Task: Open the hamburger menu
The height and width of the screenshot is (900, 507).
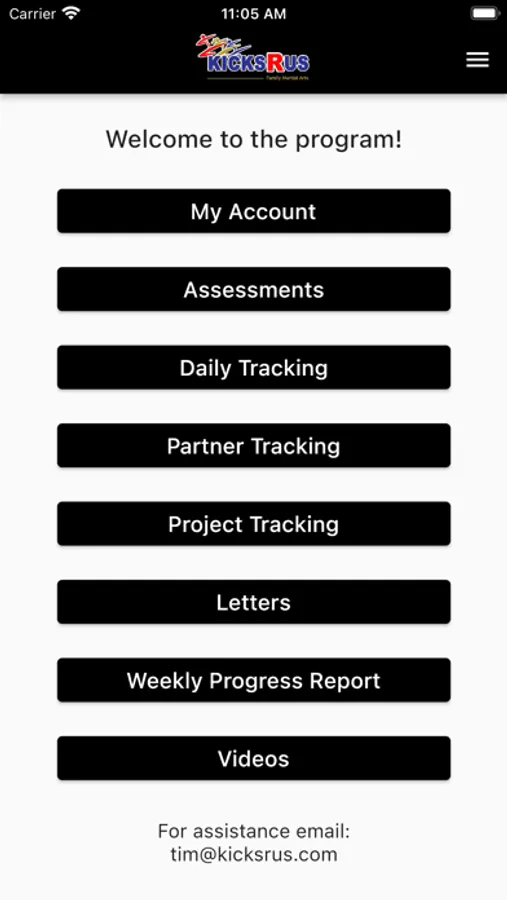Action: click(477, 60)
